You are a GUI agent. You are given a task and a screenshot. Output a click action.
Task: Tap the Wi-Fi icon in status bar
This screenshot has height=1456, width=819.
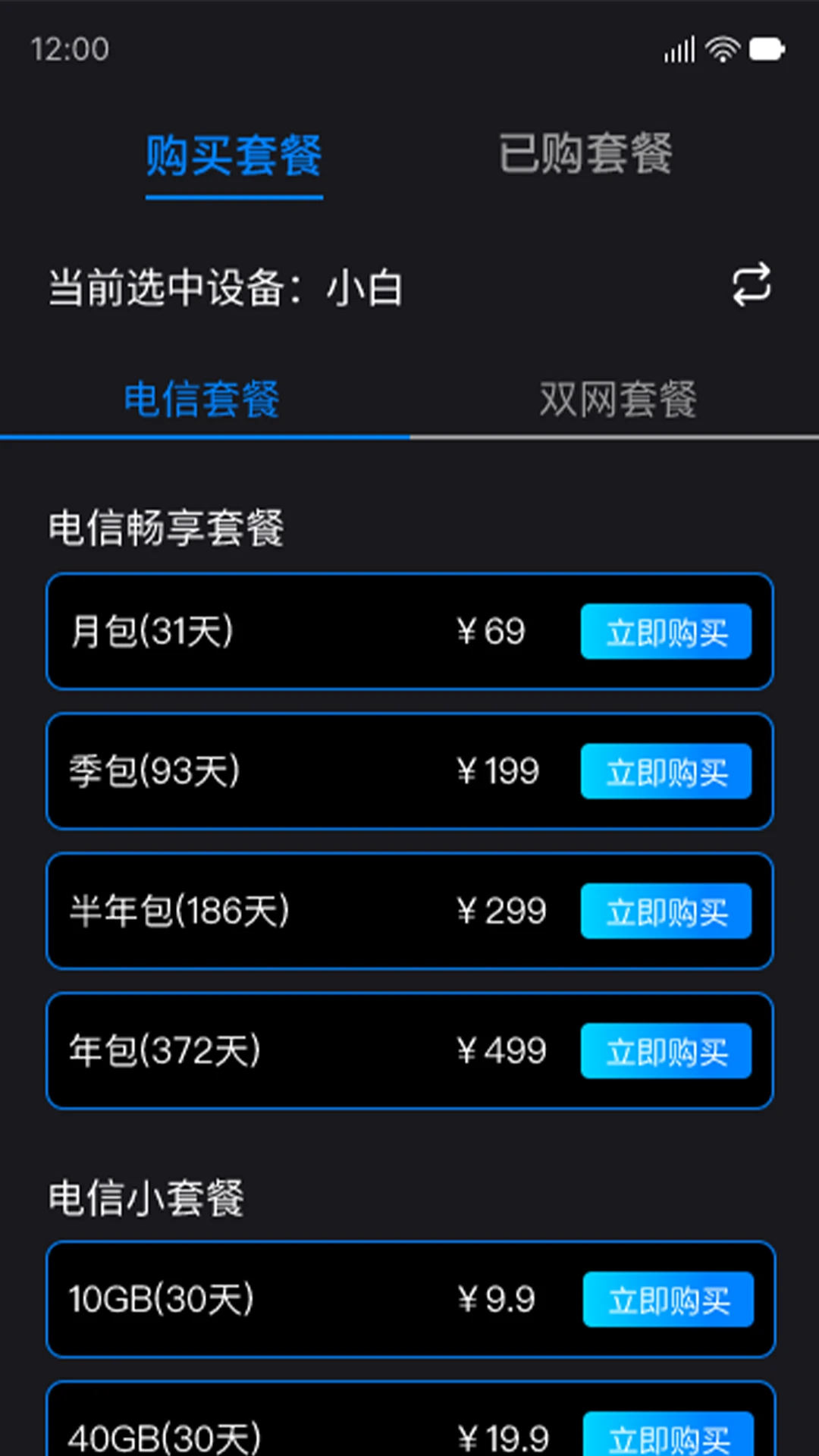pyautogui.click(x=720, y=48)
